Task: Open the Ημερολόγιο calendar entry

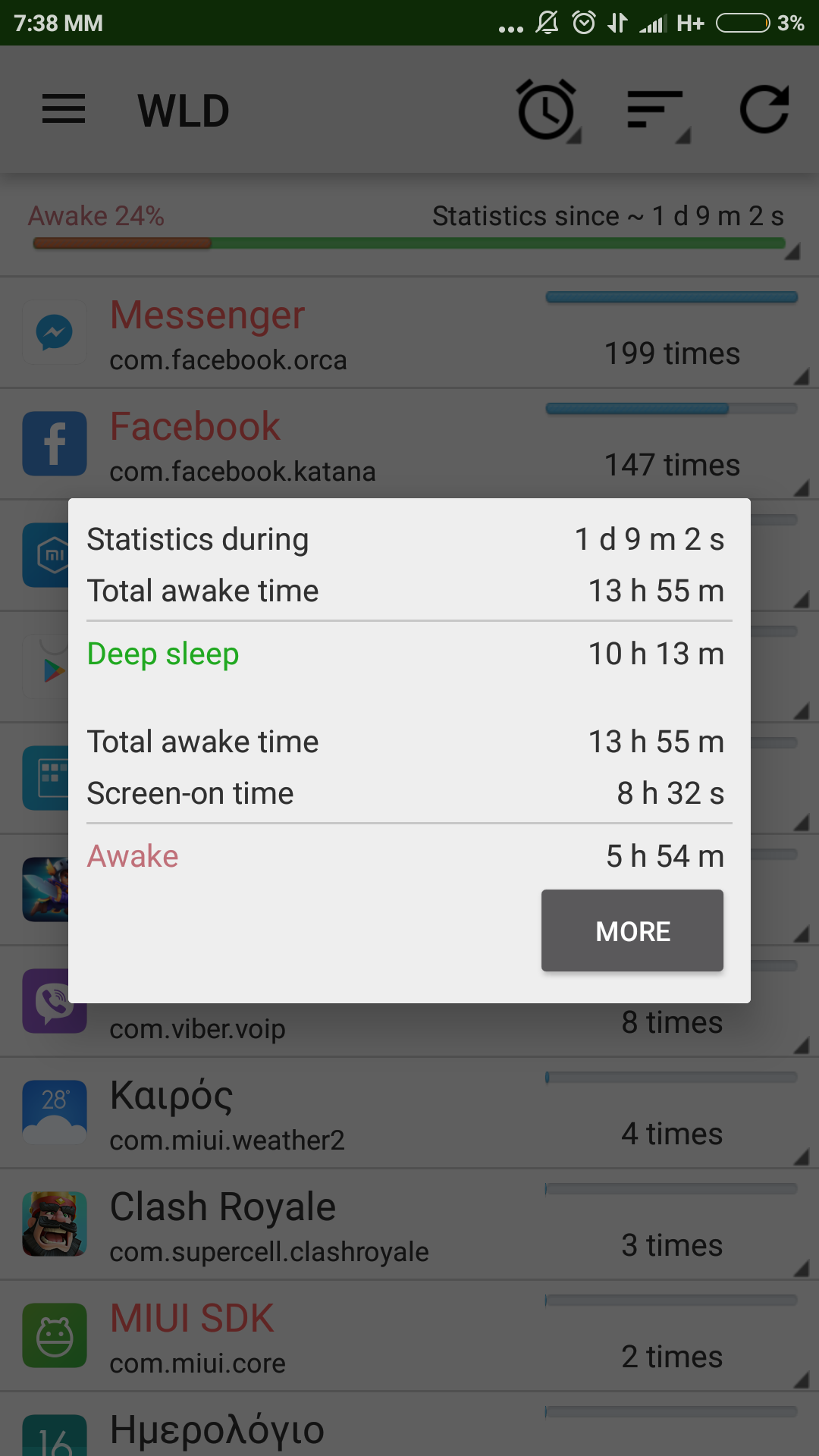Action: (409, 1429)
